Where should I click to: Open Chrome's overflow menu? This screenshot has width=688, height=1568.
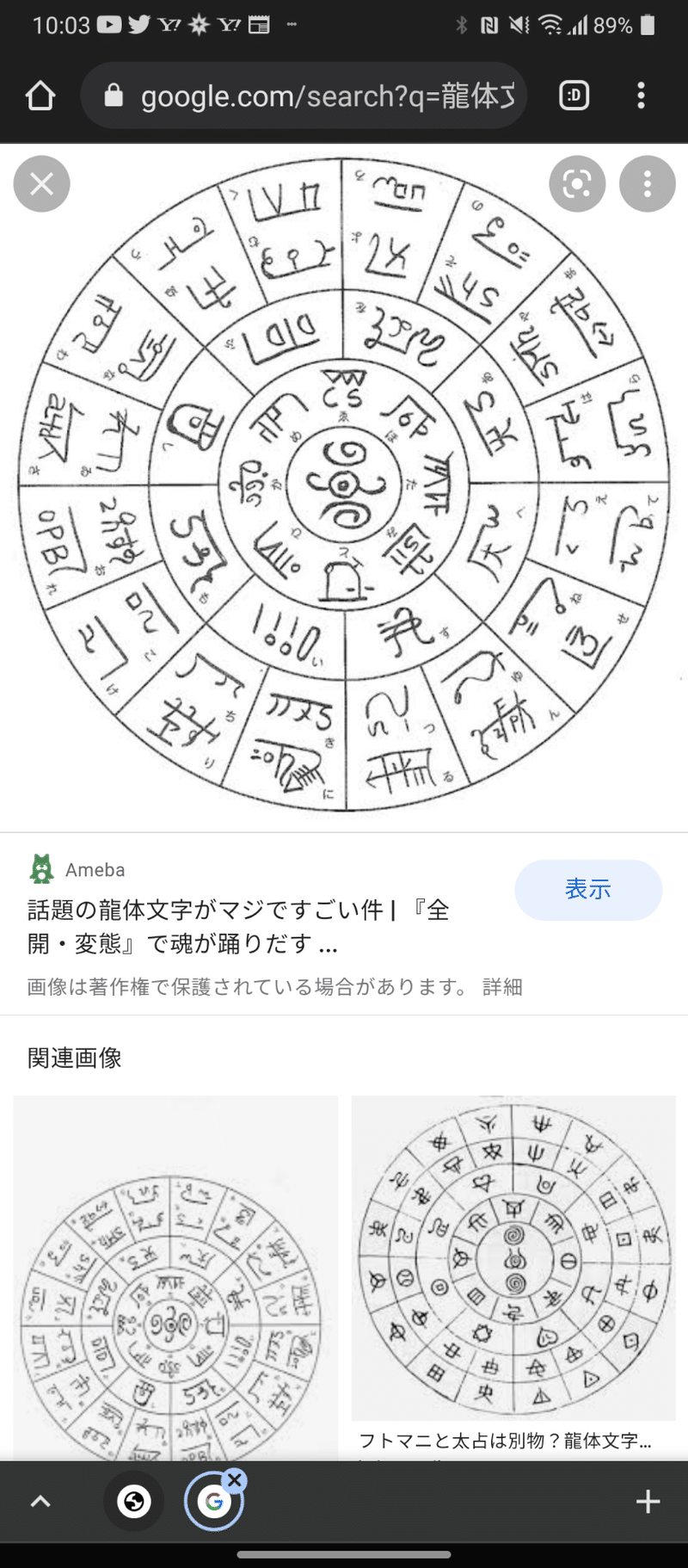(x=641, y=96)
